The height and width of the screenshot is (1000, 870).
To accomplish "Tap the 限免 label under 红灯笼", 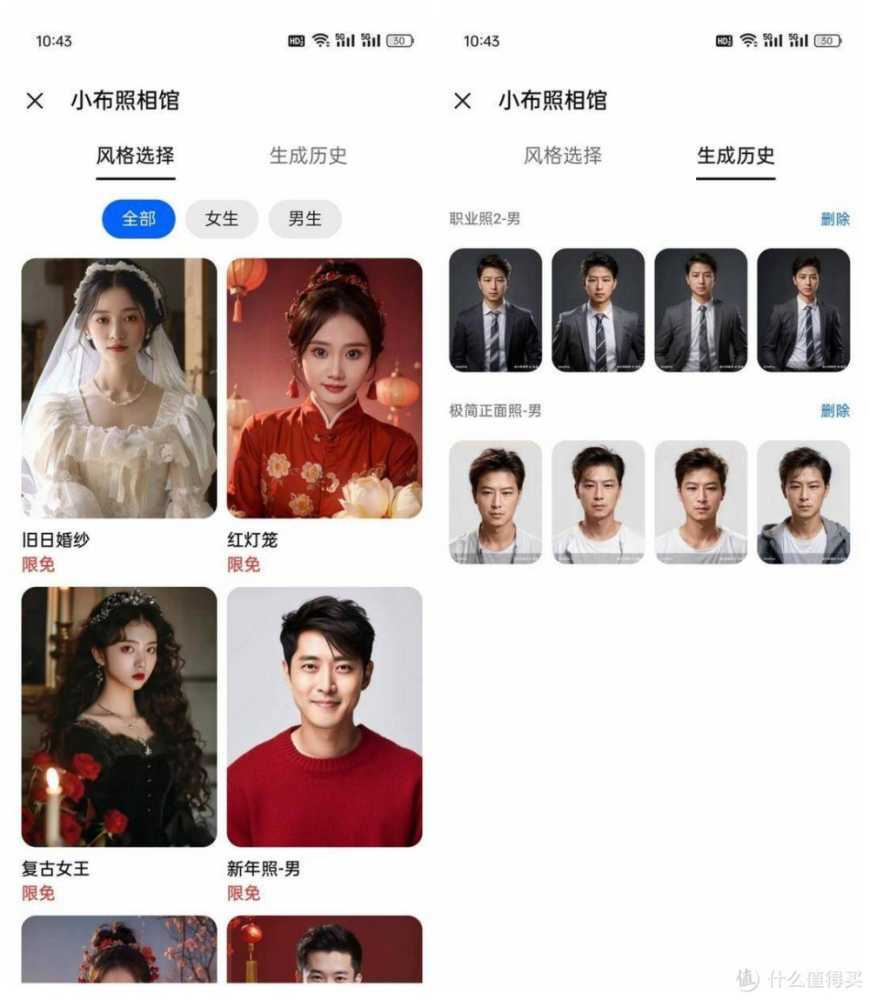I will 244,565.
